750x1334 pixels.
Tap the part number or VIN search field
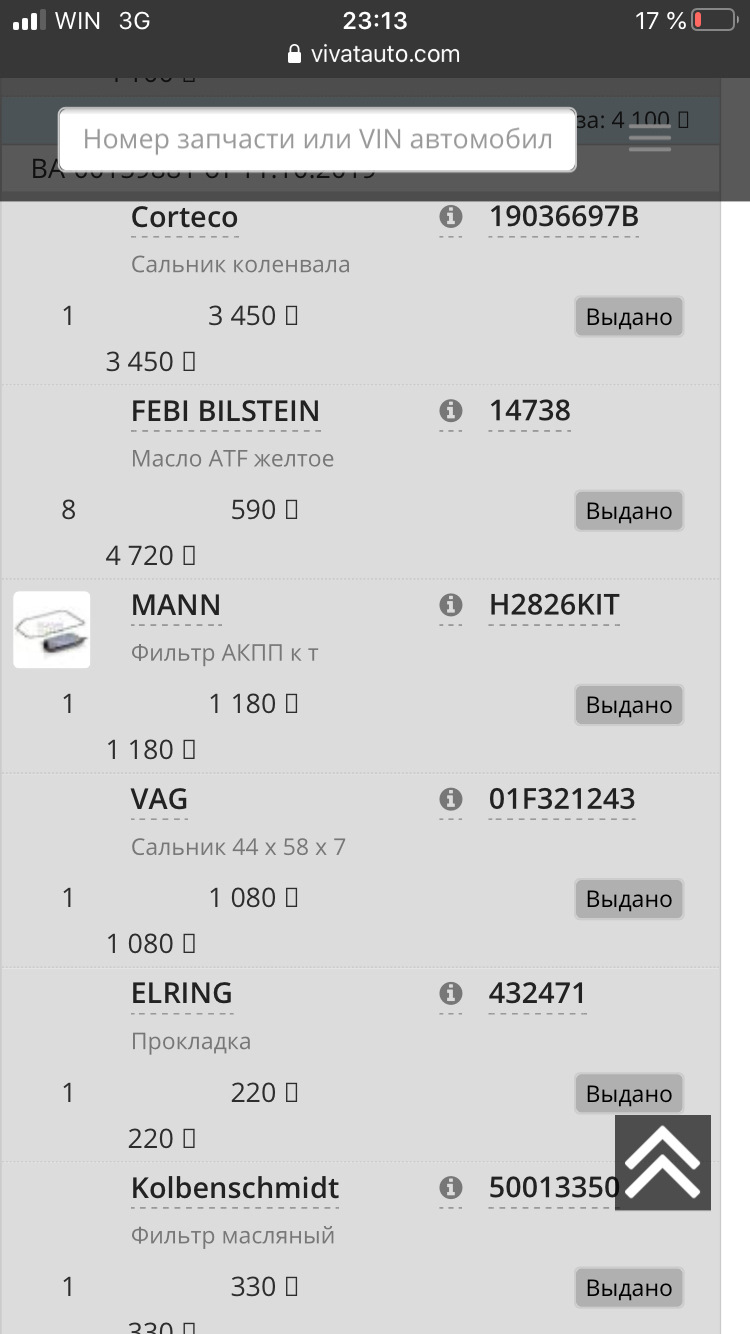pyautogui.click(x=317, y=139)
